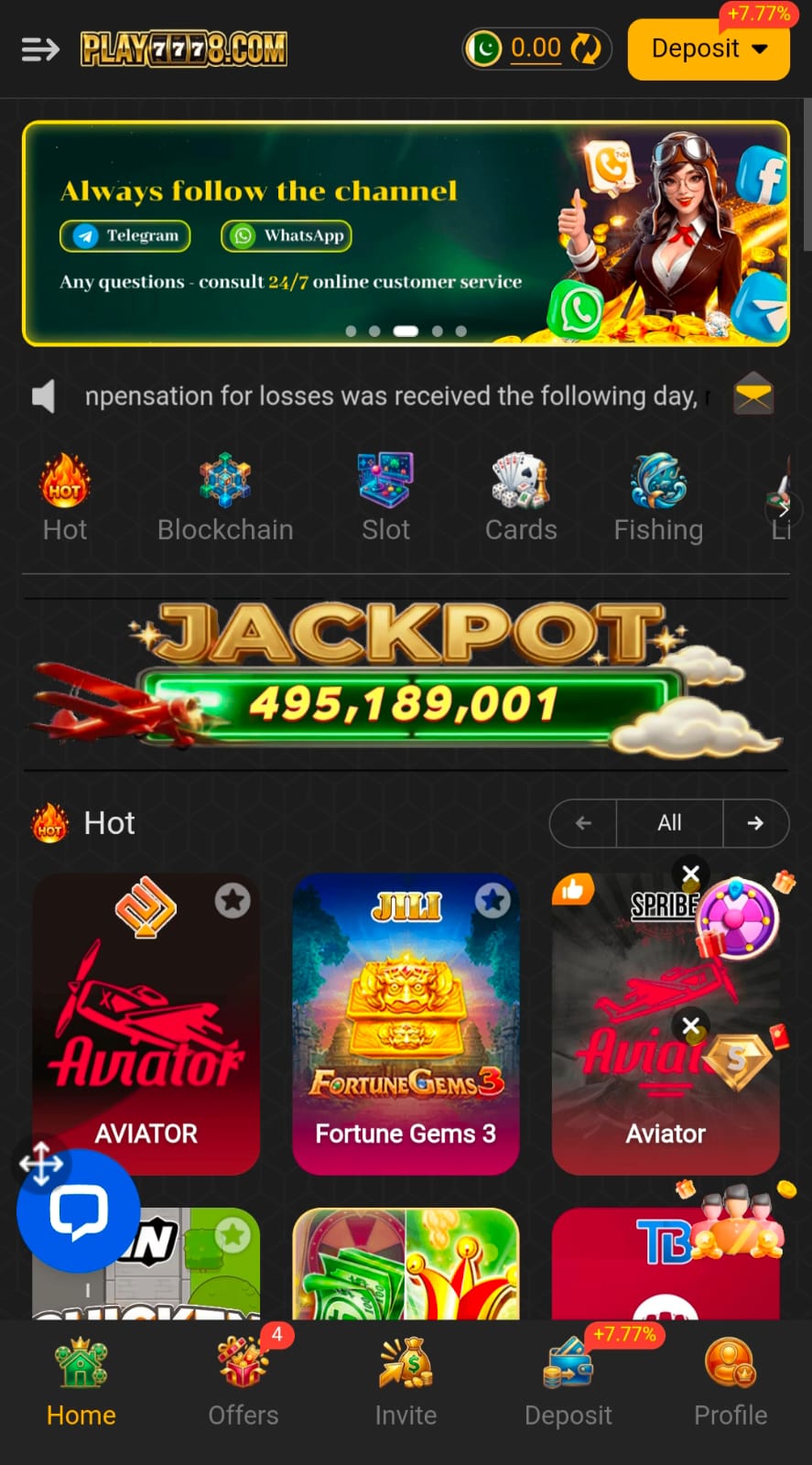The image size is (812, 1465).
Task: Open the messages envelope icon
Action: [x=753, y=396]
